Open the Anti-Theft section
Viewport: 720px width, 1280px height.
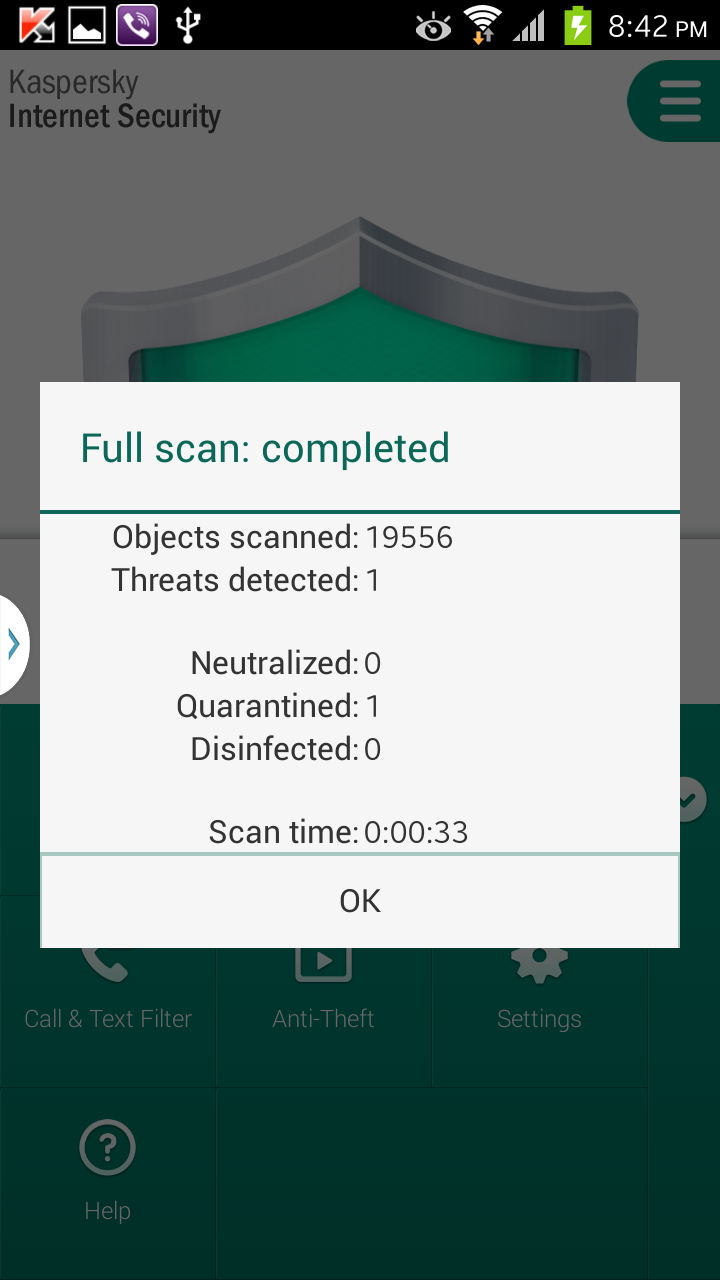pos(323,1000)
